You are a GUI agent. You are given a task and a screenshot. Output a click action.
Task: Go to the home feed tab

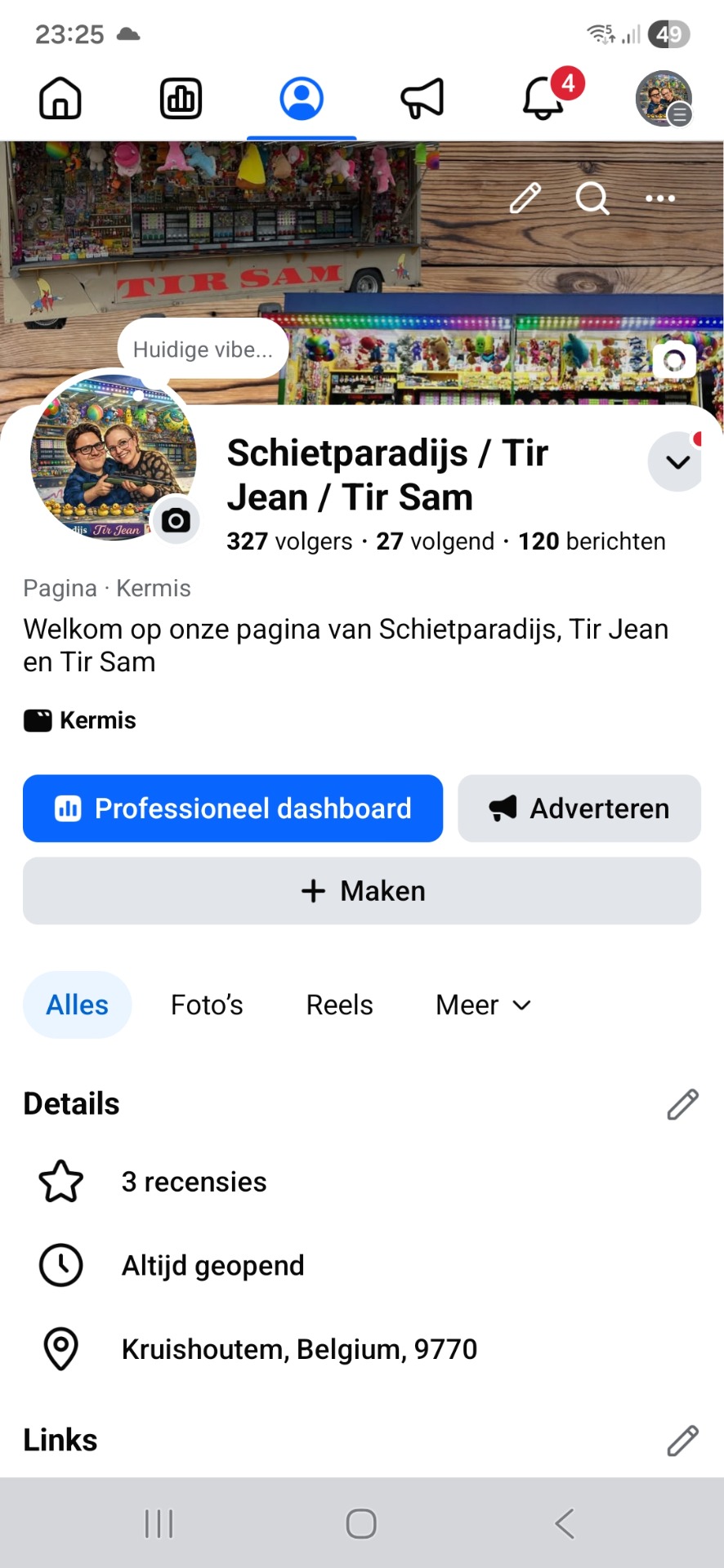60,100
